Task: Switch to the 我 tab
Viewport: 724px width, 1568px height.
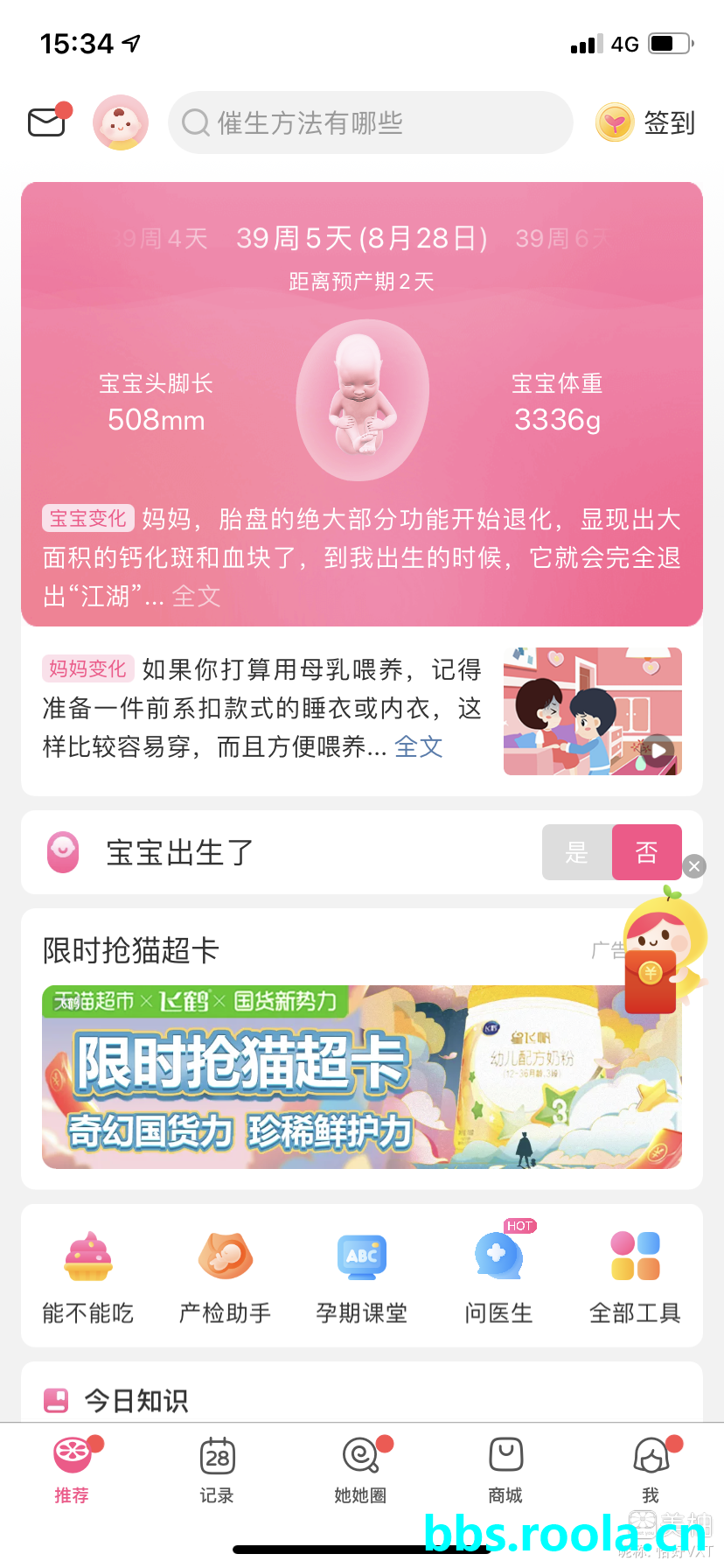Action: coord(651,1470)
